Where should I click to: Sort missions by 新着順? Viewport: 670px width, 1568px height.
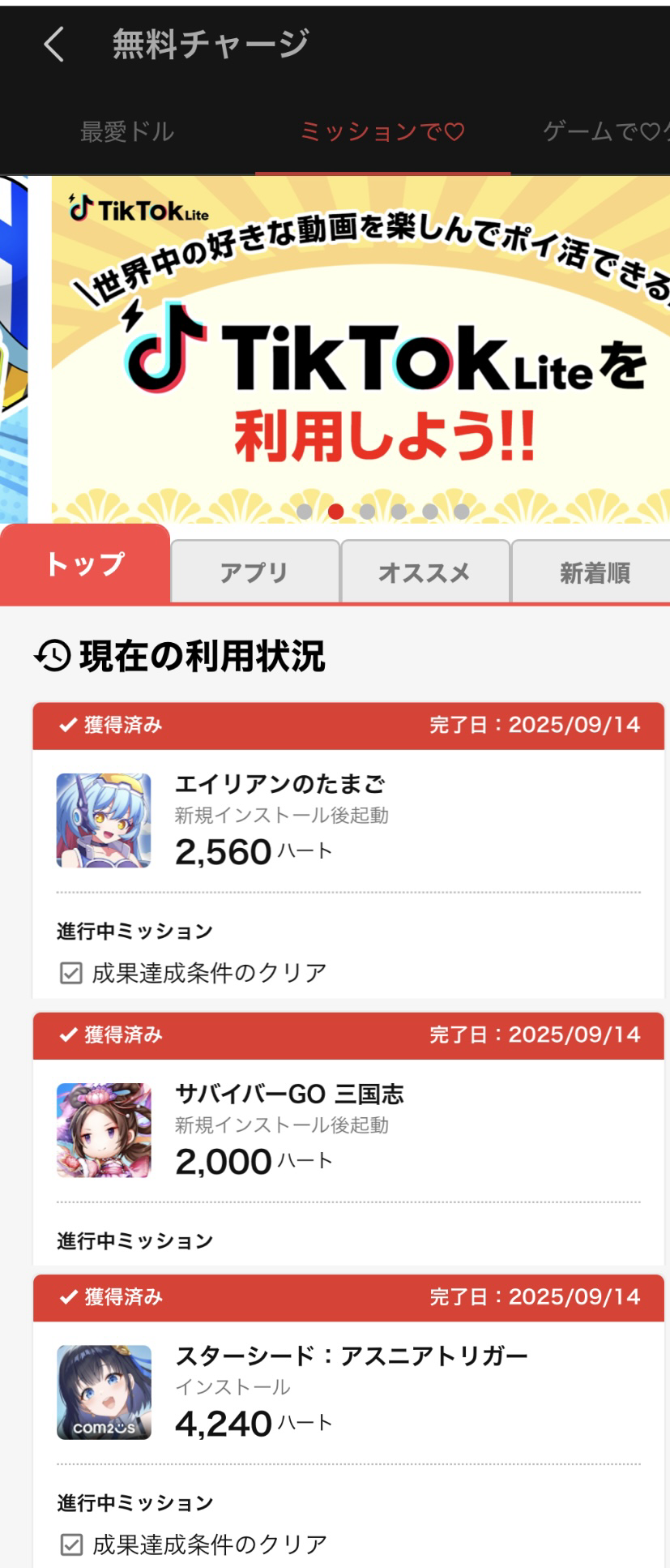[593, 572]
